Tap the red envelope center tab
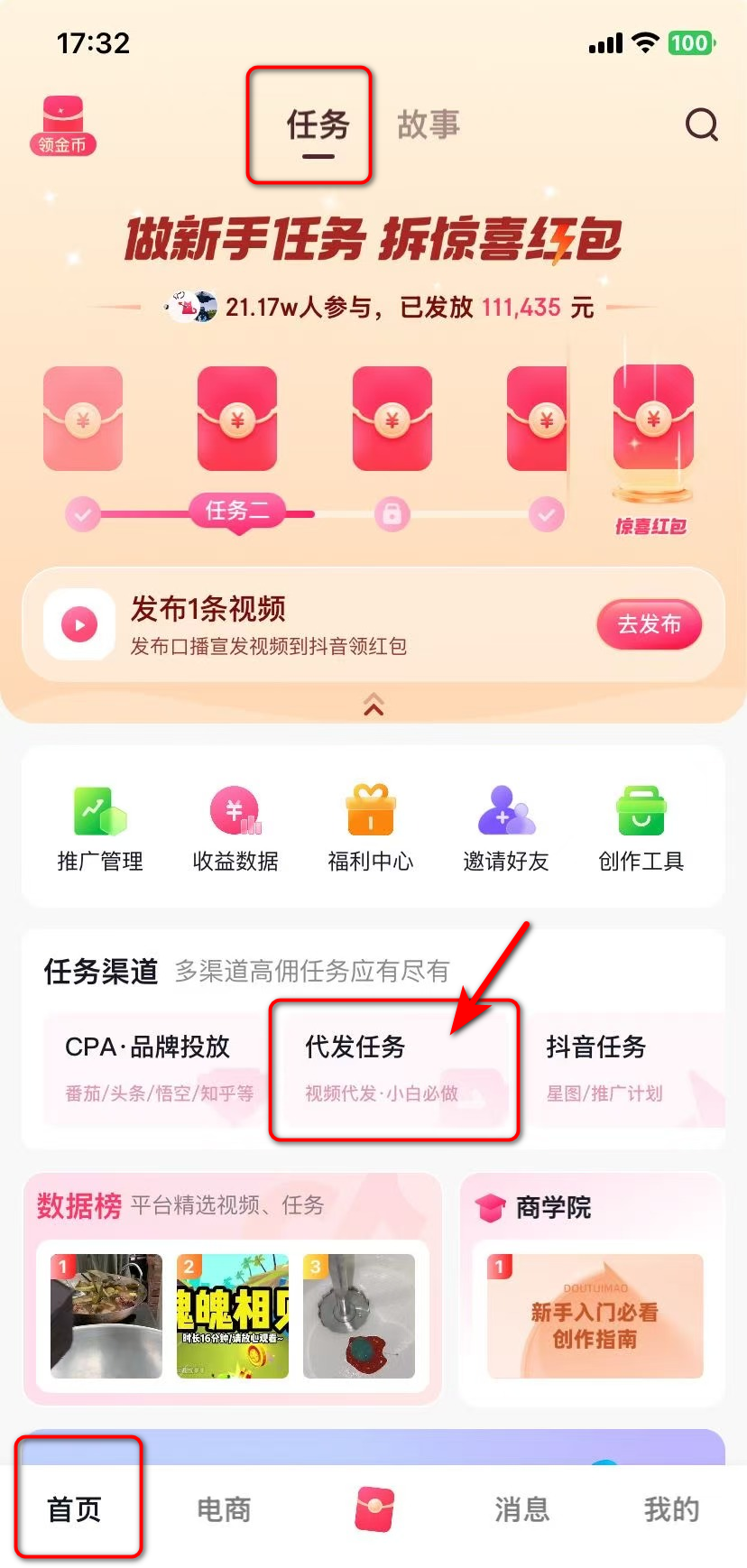 click(x=373, y=1509)
